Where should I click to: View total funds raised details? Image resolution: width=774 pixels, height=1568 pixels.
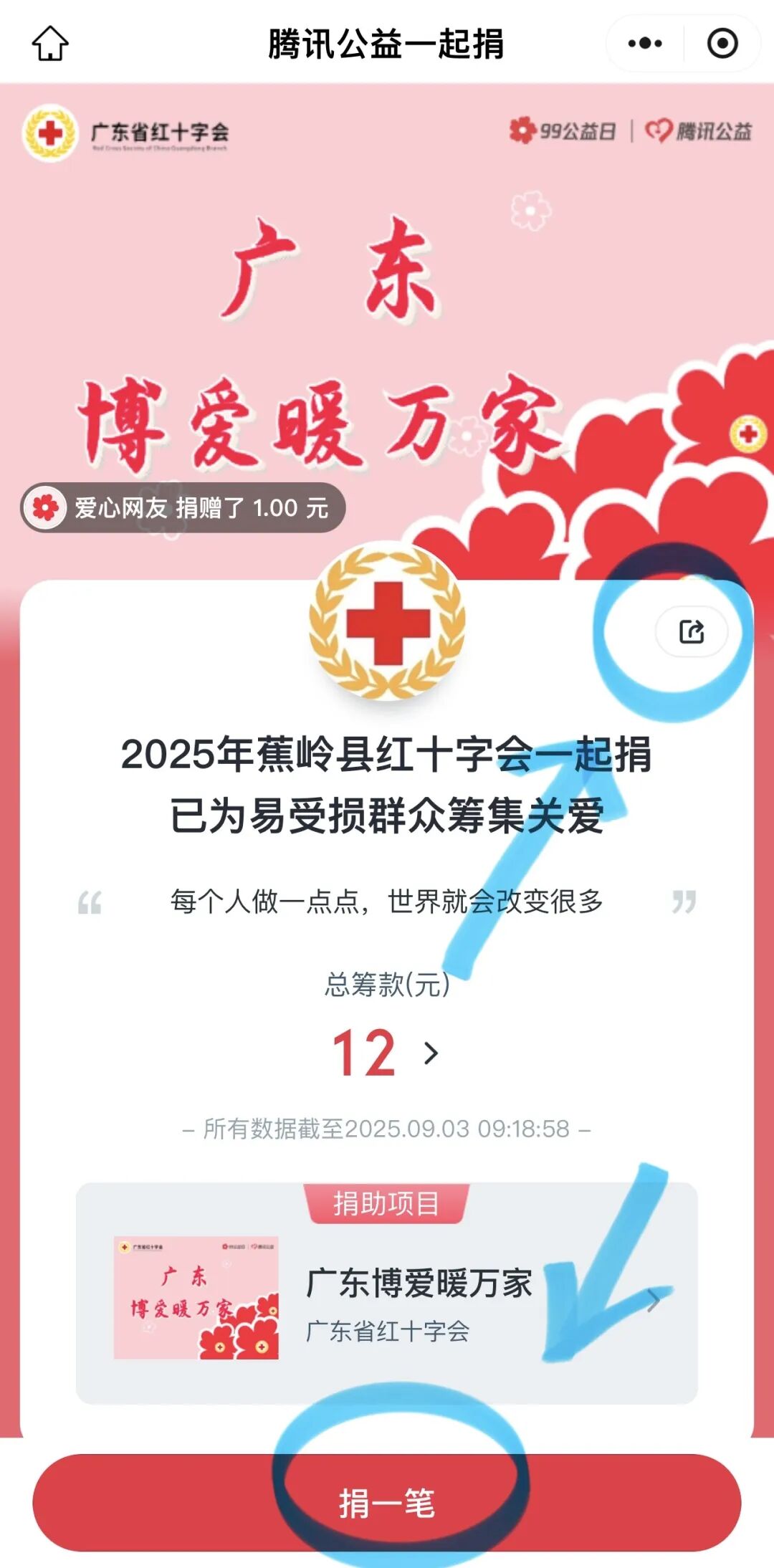pyautogui.click(x=387, y=1053)
